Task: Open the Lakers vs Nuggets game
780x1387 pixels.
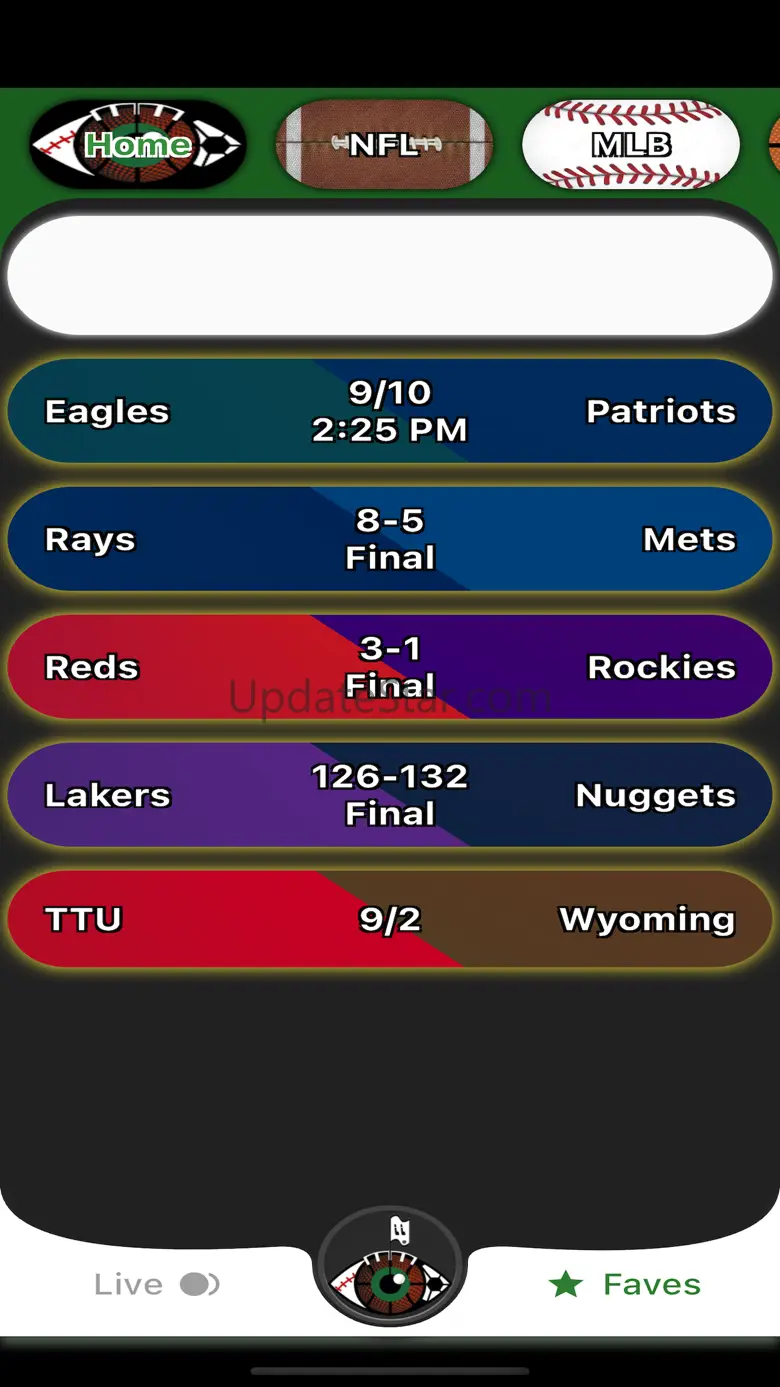Action: coord(390,795)
